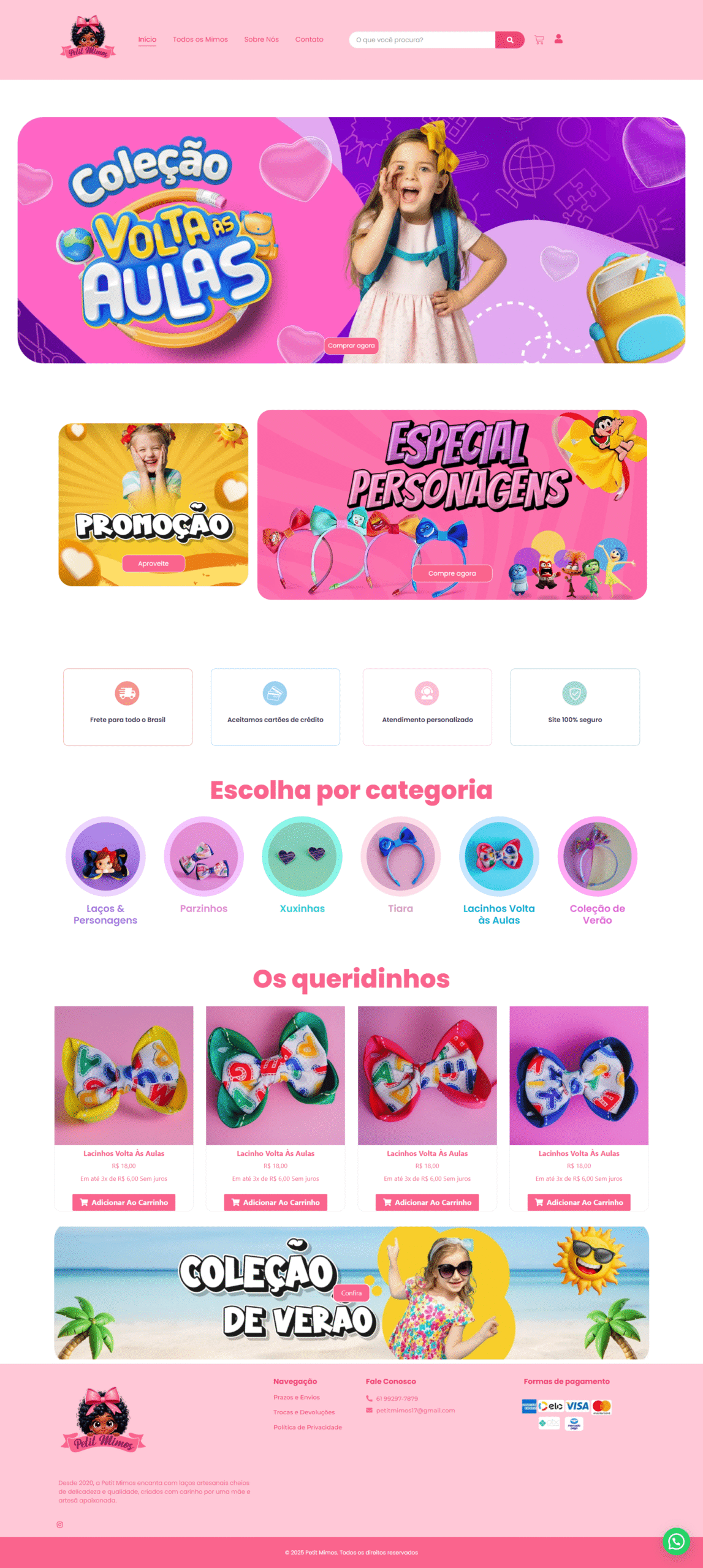Tap 'Comprar agora' on the Volta às Aulas banner

click(351, 345)
